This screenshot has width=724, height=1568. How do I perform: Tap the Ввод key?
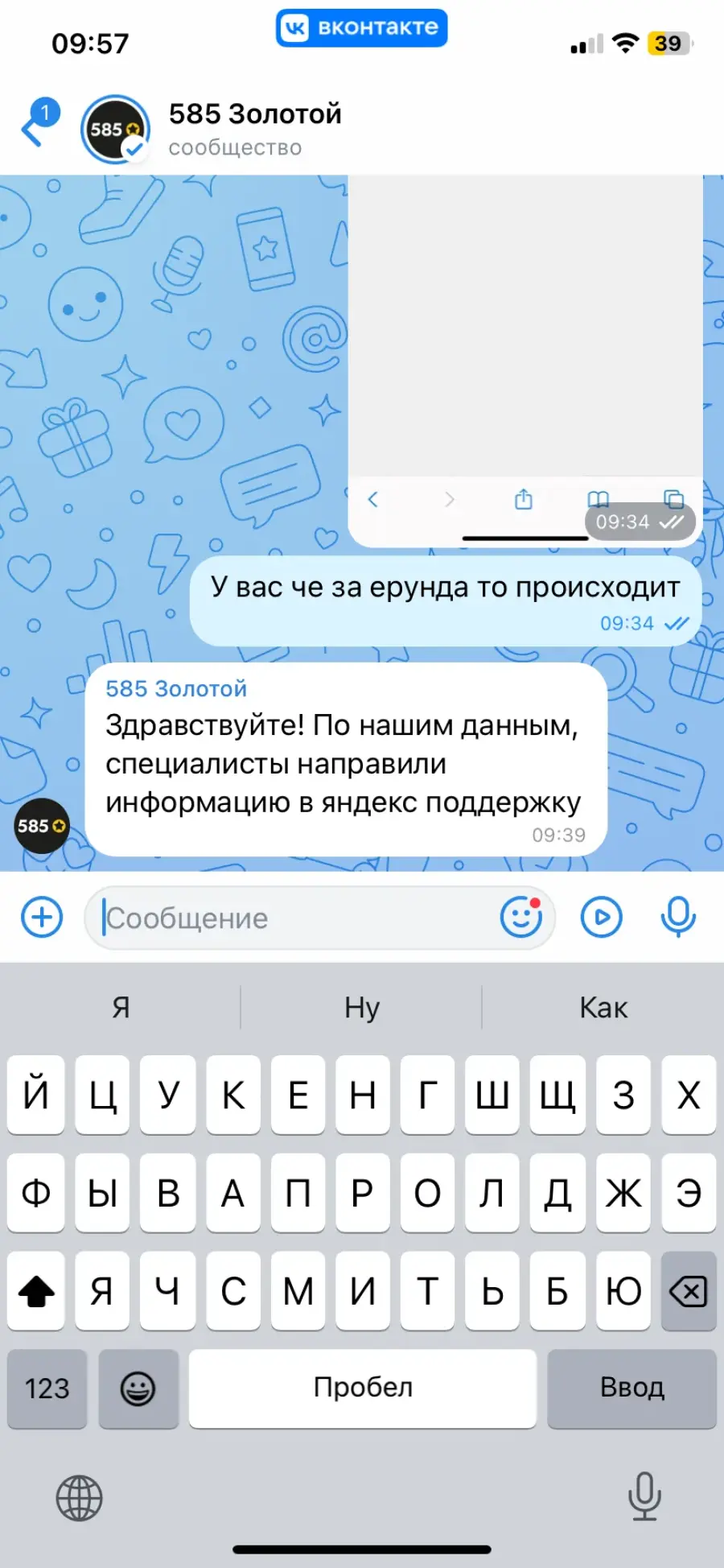[x=632, y=1389]
